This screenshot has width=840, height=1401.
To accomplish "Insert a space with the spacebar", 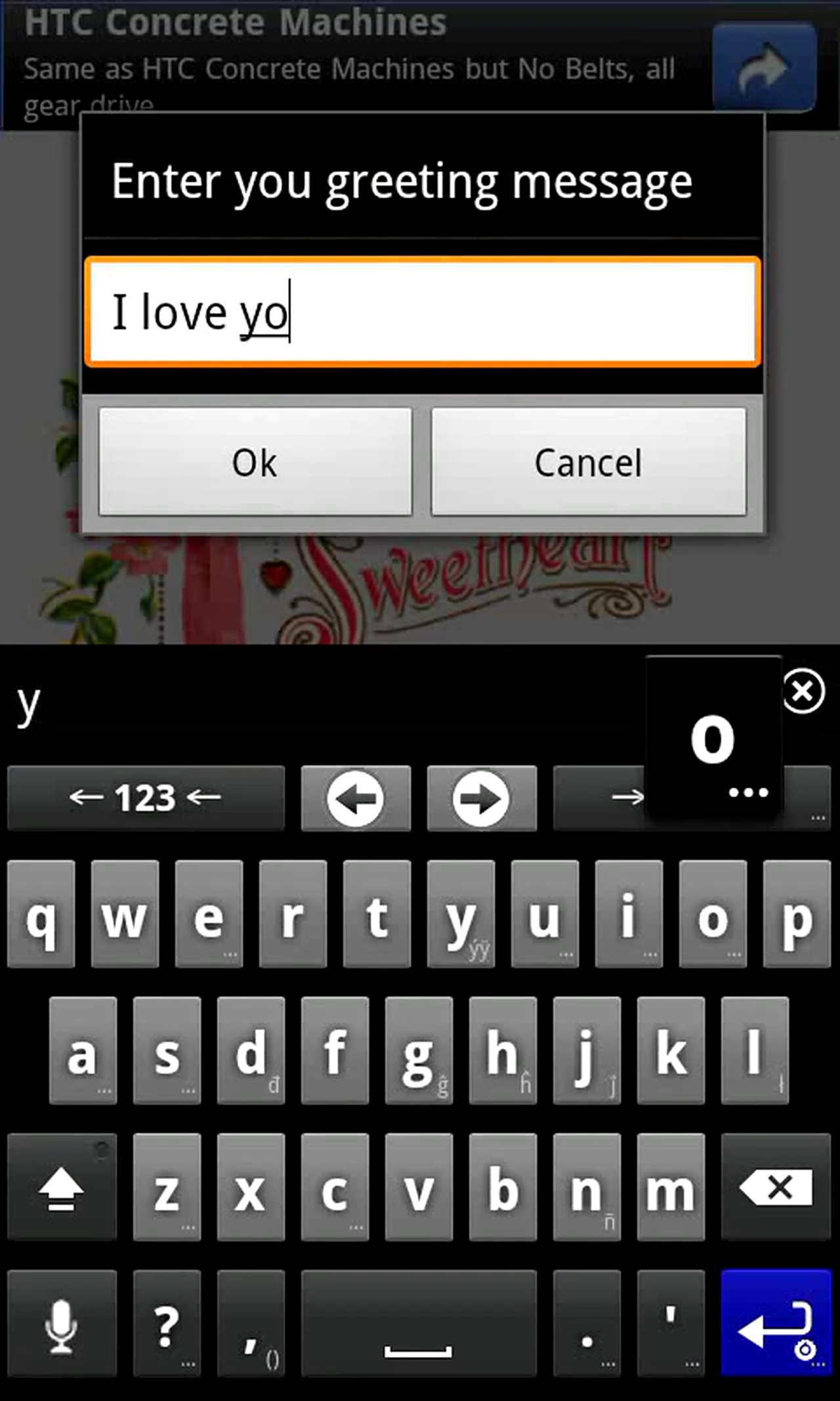I will (x=419, y=1324).
